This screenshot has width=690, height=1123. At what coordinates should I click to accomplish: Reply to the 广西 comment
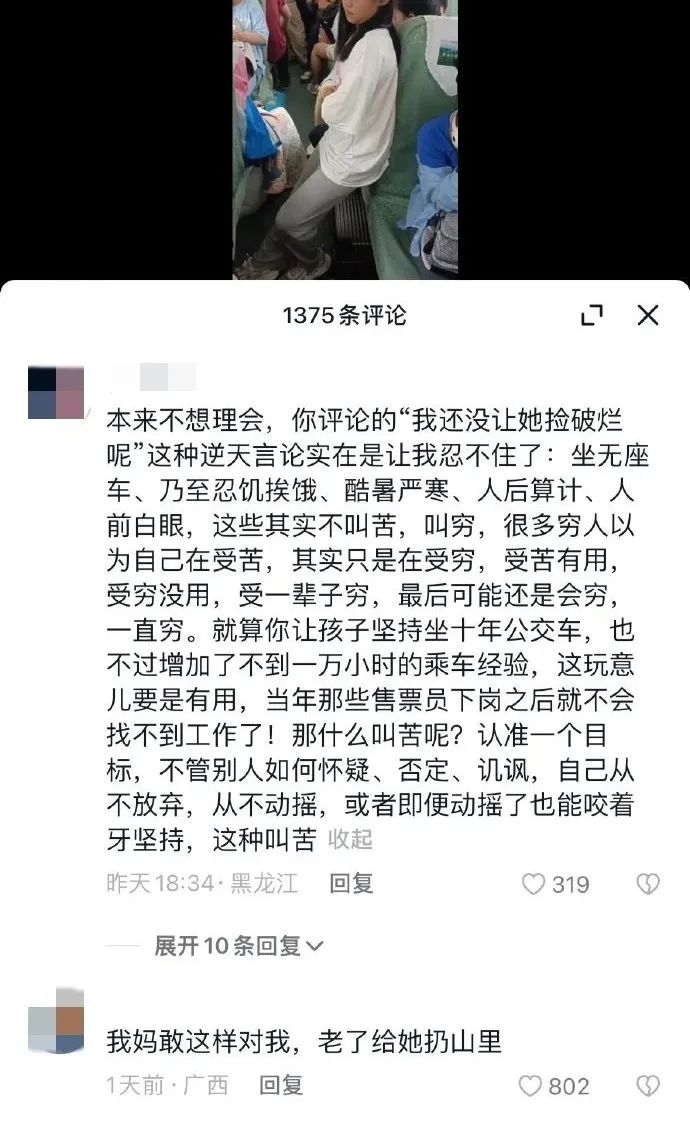(281, 1085)
